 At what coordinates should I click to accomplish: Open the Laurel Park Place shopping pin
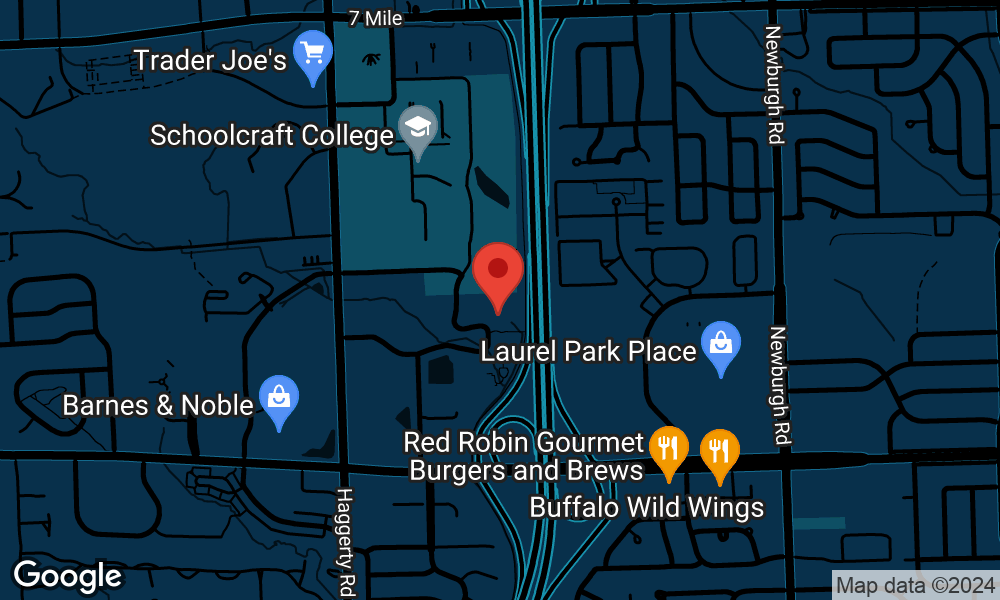720,345
